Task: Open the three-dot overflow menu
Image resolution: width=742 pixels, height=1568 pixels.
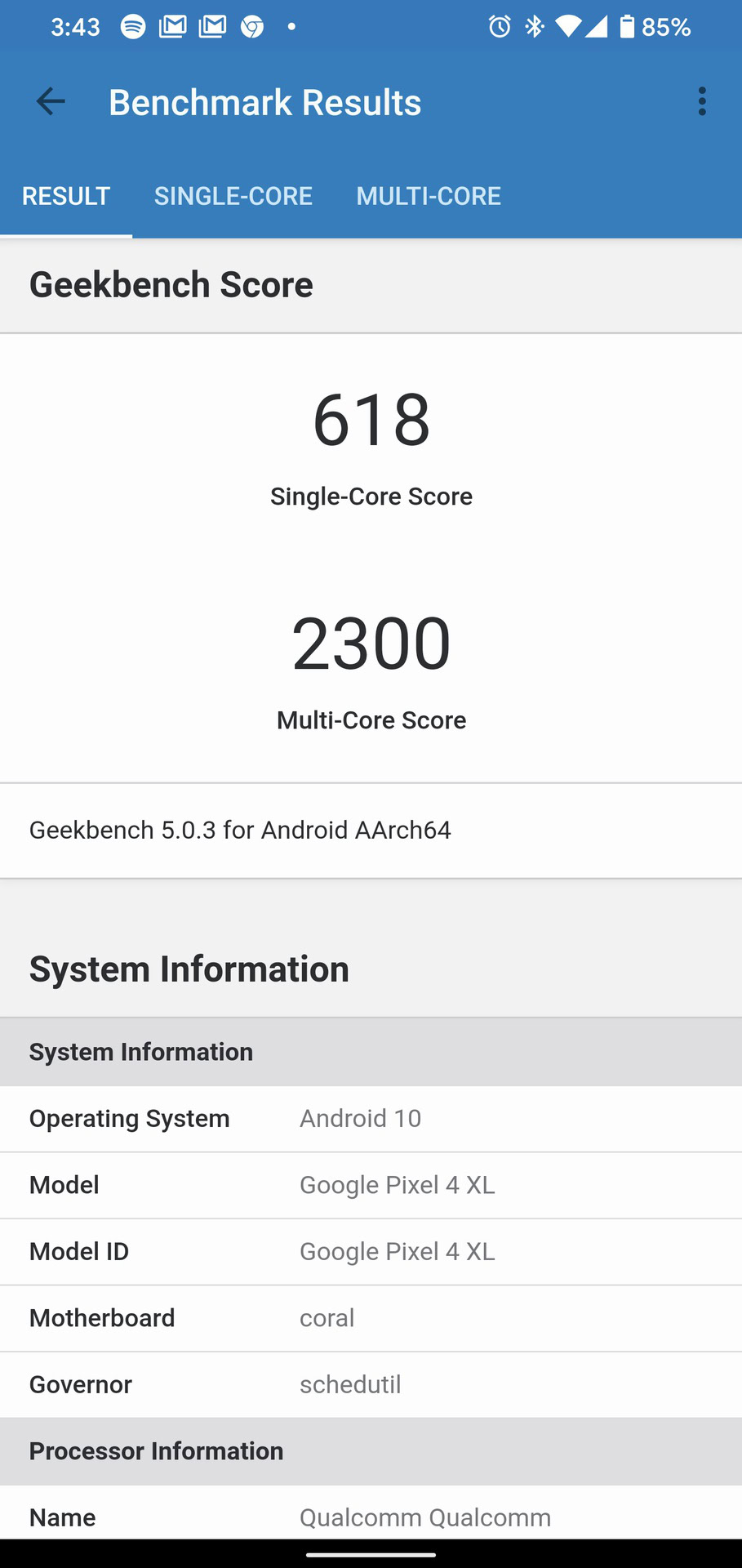Action: (701, 102)
